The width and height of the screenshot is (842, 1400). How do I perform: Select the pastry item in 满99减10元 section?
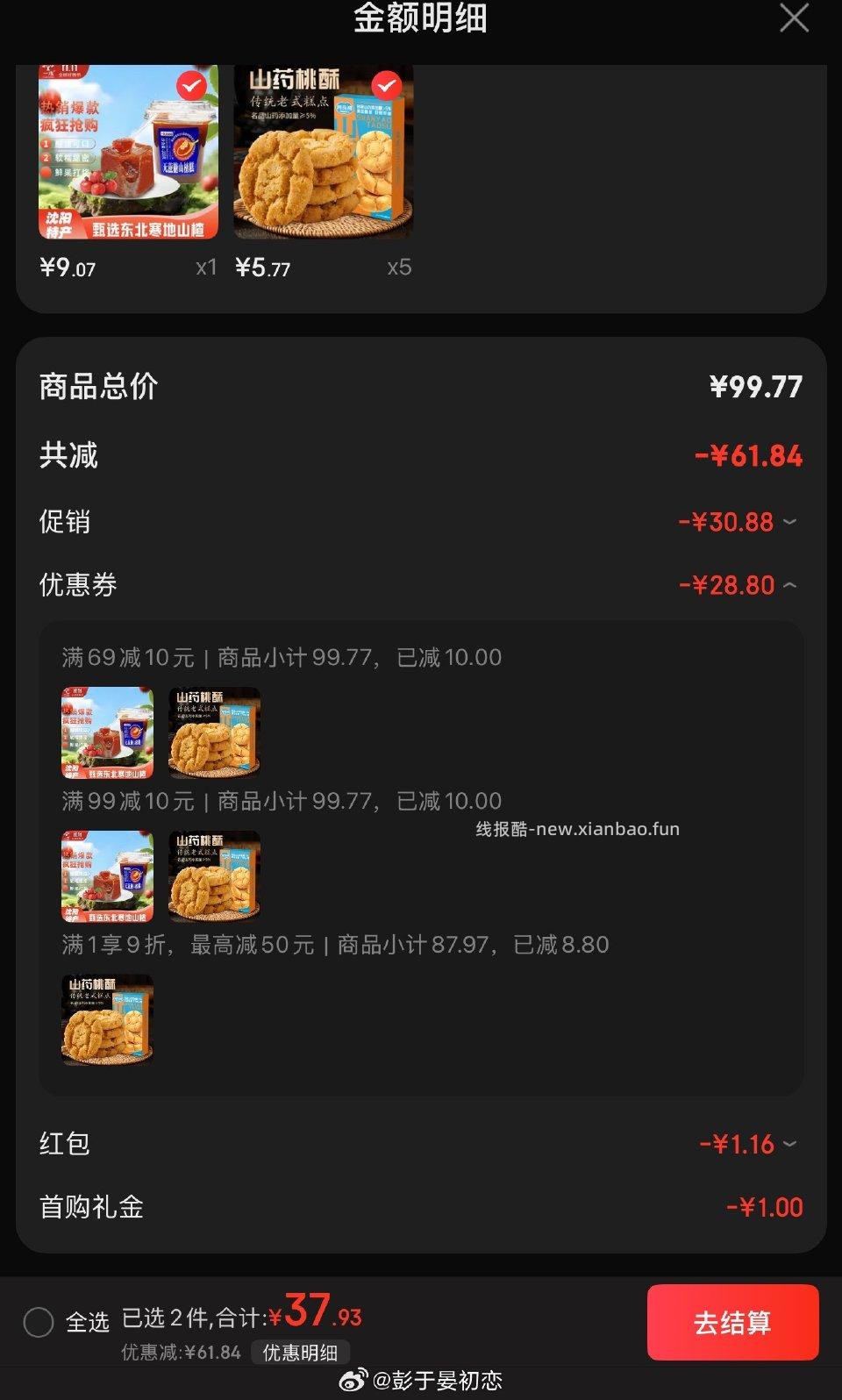213,875
